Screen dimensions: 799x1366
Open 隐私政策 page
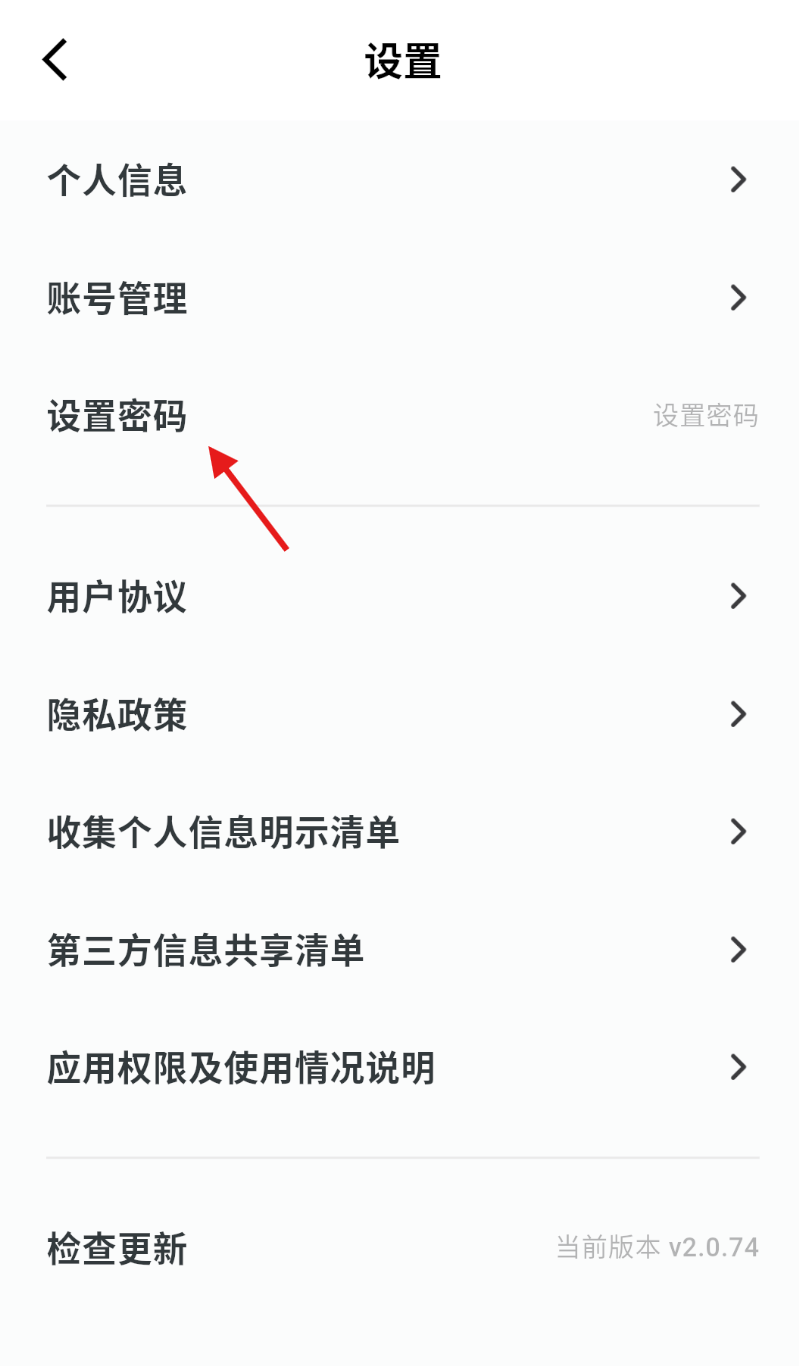click(x=399, y=714)
